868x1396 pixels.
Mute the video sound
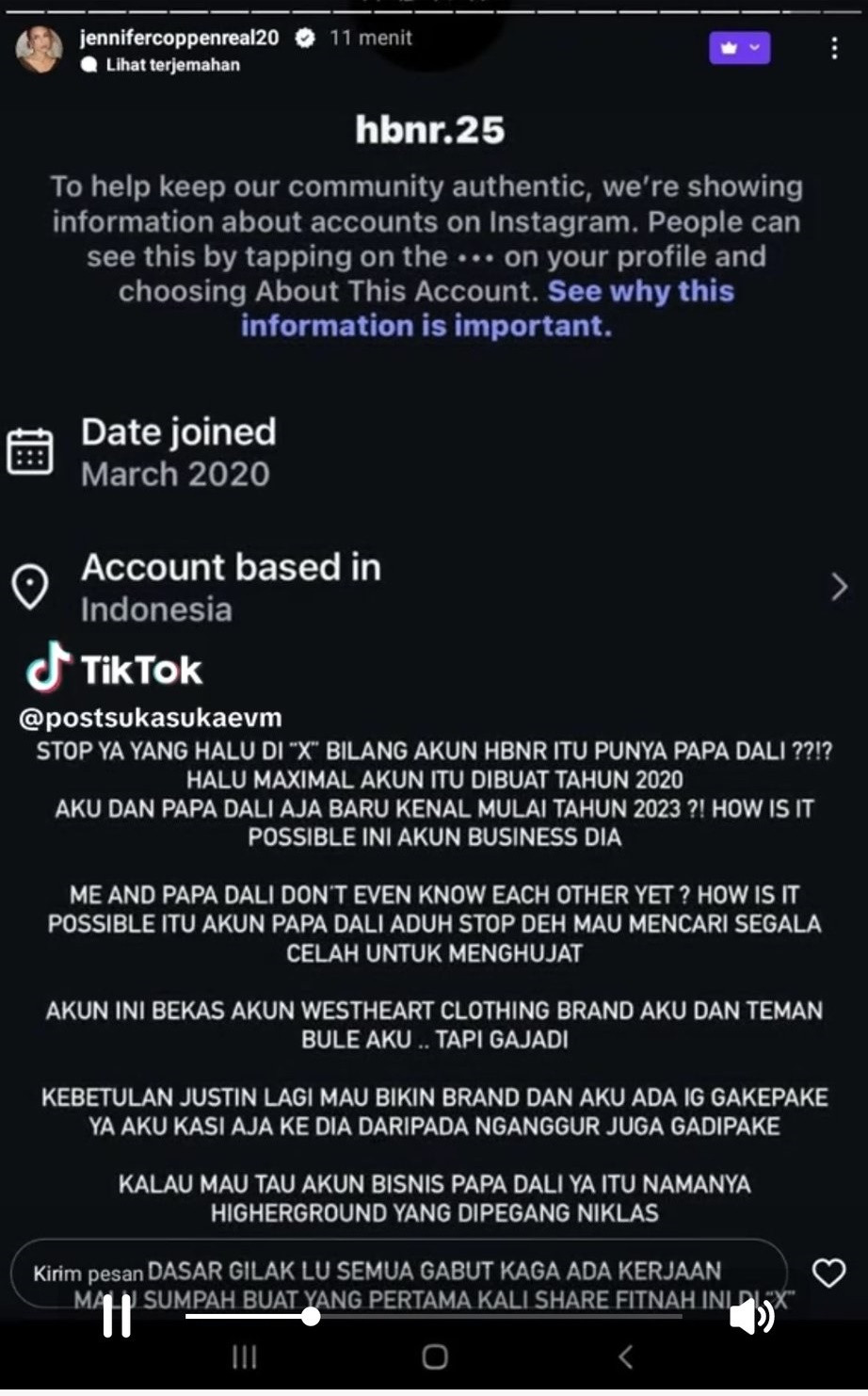(x=751, y=1316)
